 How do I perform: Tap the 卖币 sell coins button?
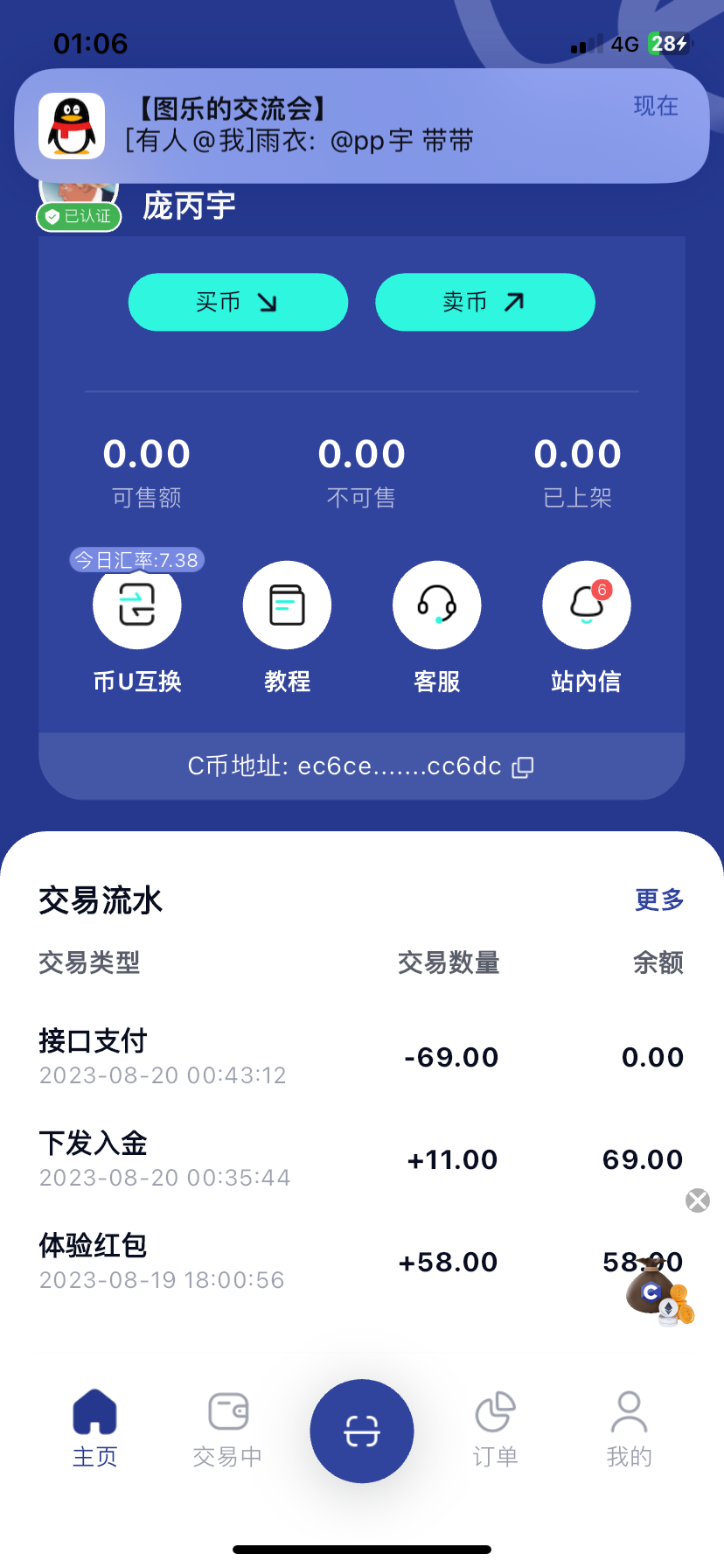click(484, 303)
